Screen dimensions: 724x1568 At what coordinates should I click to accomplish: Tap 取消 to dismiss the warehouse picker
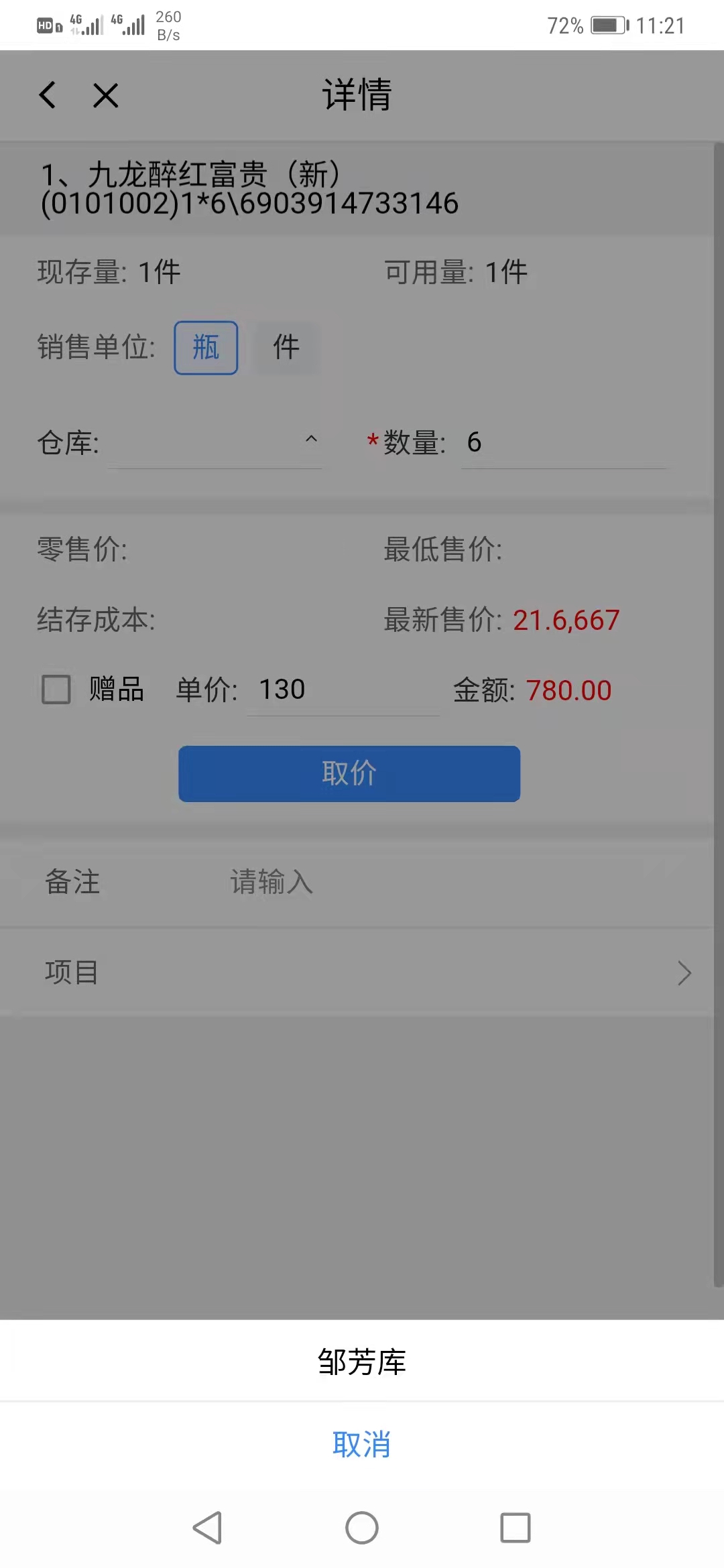click(x=362, y=1445)
